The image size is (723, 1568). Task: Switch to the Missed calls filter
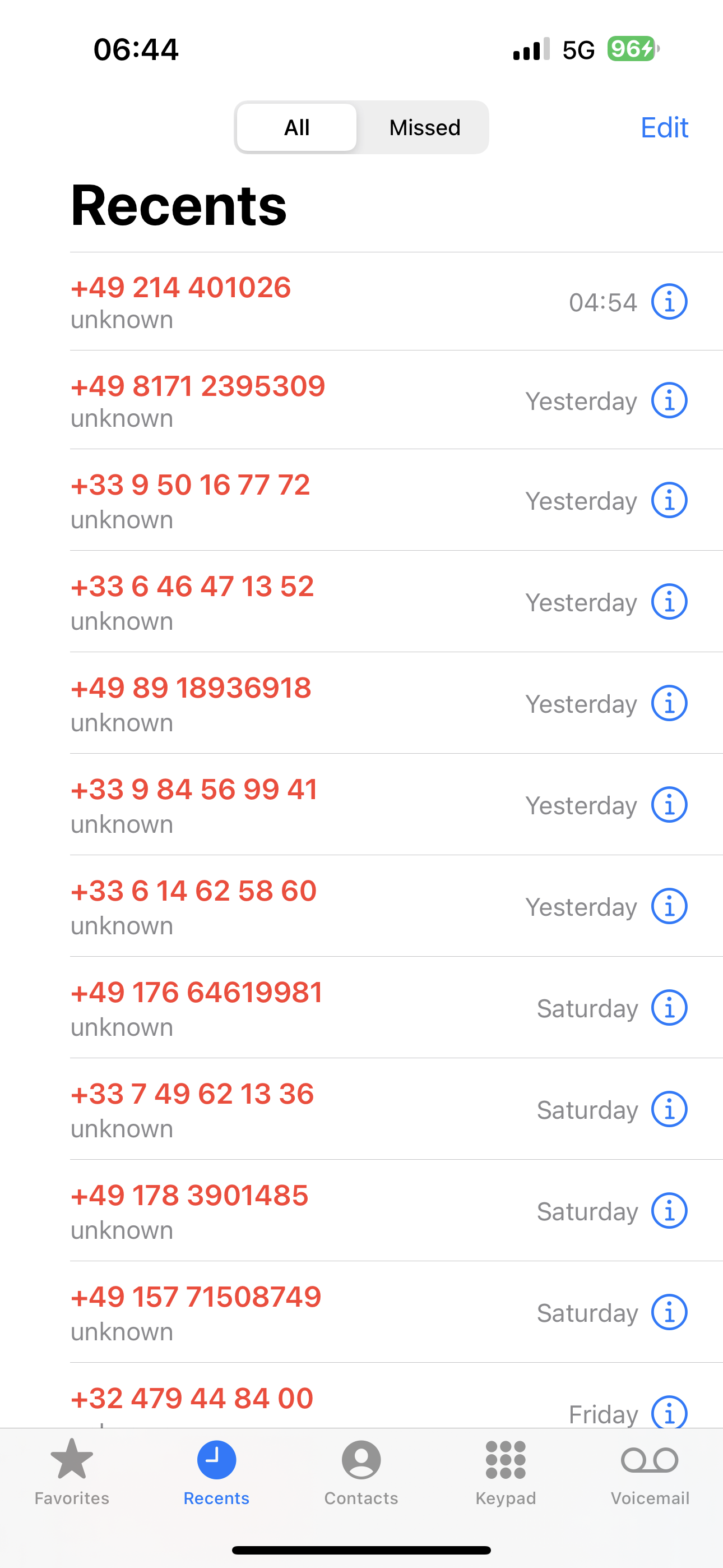[x=424, y=127]
